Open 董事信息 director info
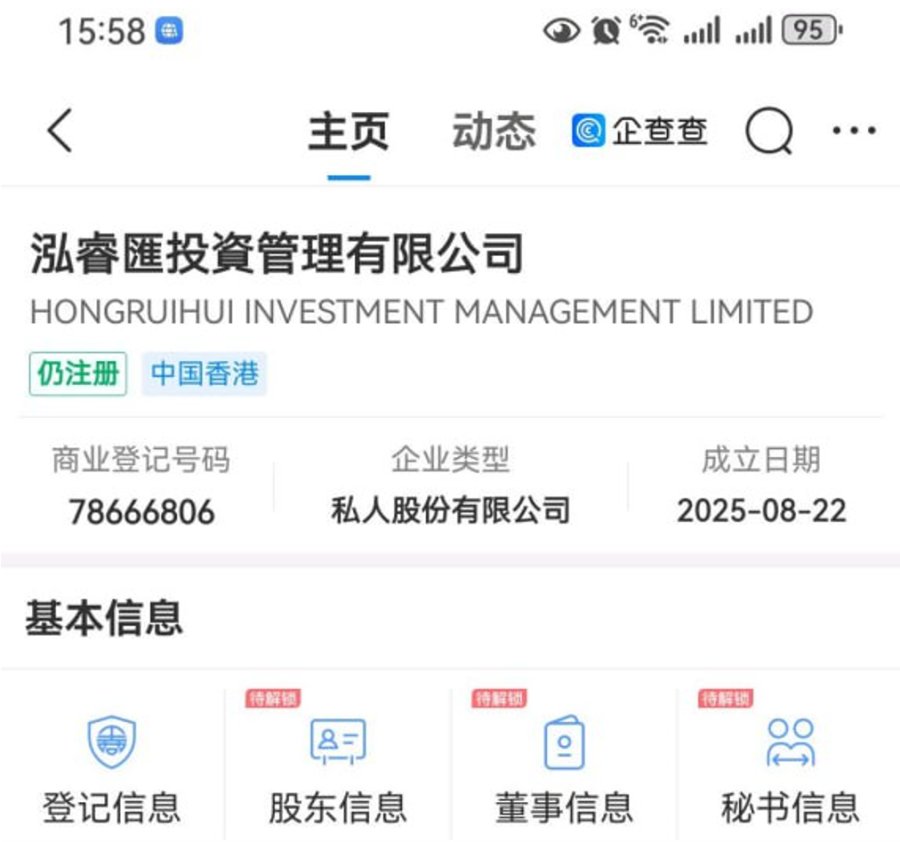This screenshot has width=900, height=842. [x=564, y=767]
